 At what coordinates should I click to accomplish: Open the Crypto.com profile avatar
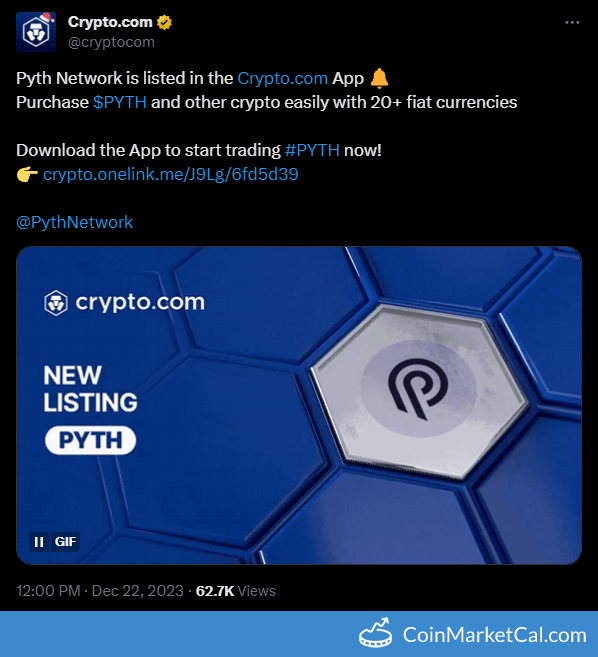pyautogui.click(x=36, y=32)
